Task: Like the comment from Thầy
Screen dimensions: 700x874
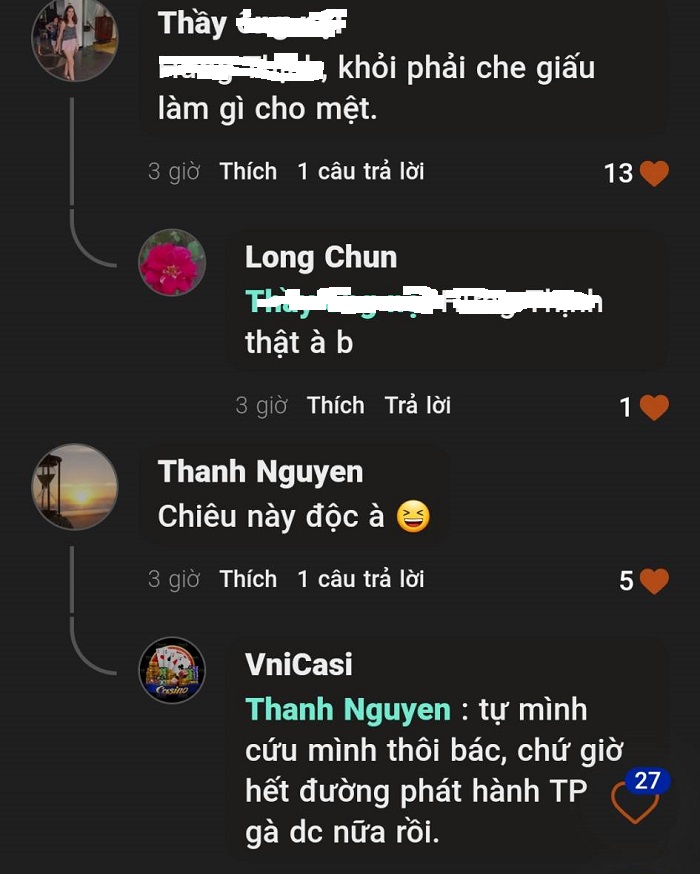Action: (x=247, y=172)
